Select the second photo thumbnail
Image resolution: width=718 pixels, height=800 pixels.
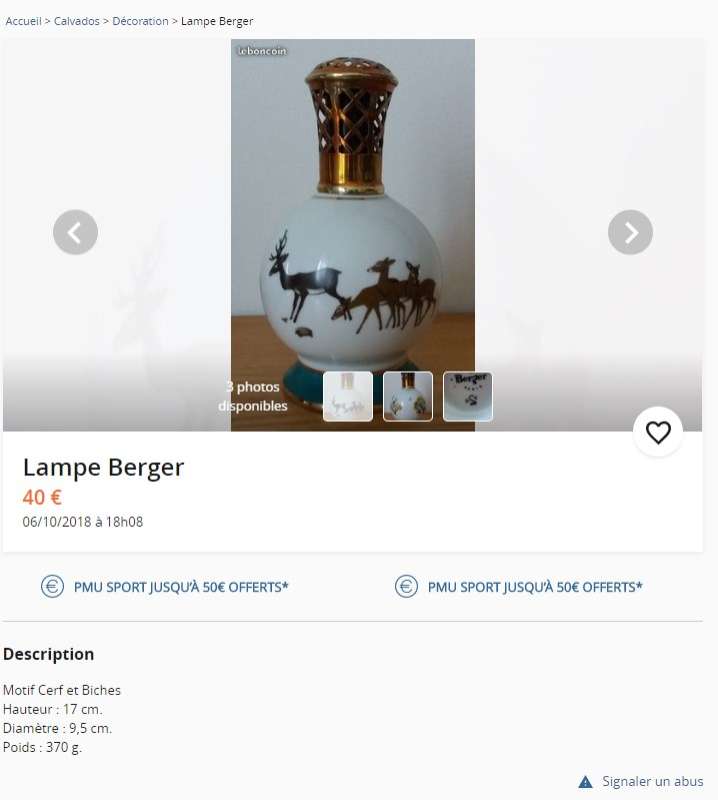(408, 396)
